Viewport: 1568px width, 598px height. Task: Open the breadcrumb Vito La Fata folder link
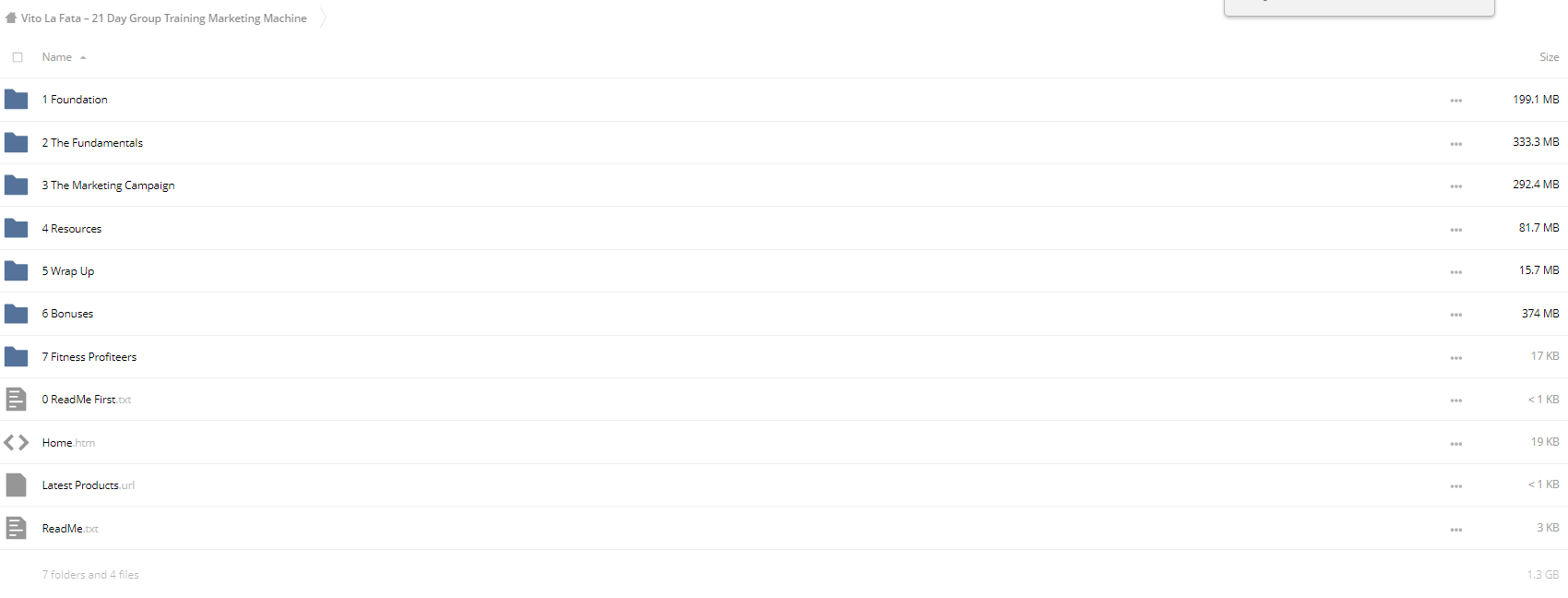click(163, 18)
